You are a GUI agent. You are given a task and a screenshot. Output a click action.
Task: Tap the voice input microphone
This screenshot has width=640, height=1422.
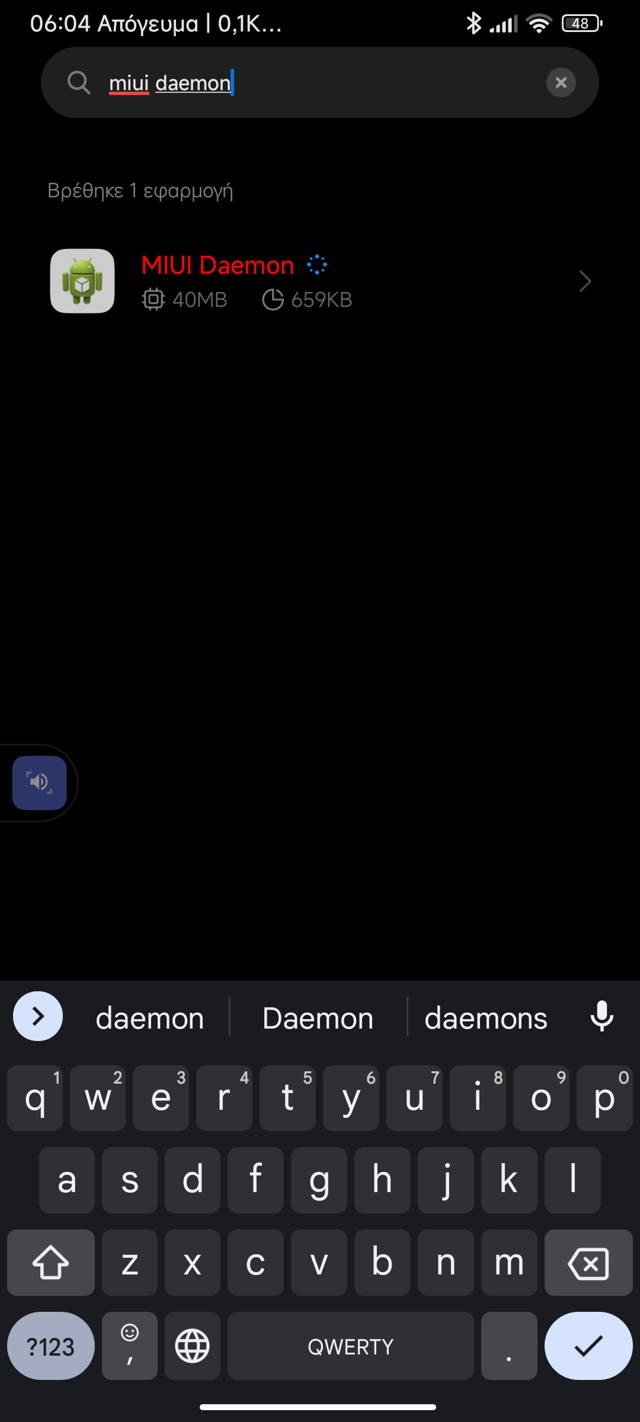(602, 1017)
